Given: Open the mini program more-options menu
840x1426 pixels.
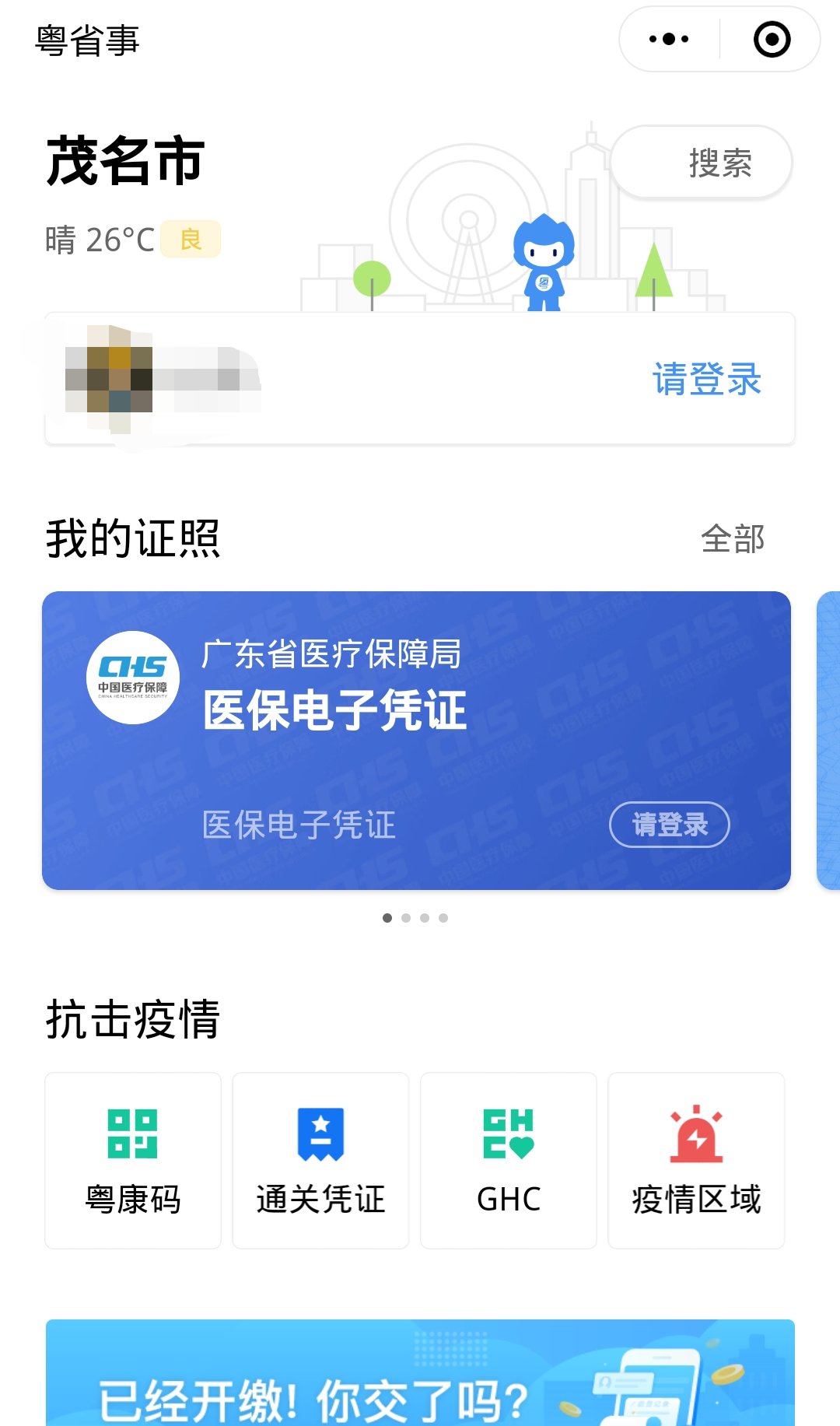Looking at the screenshot, I should 669,39.
